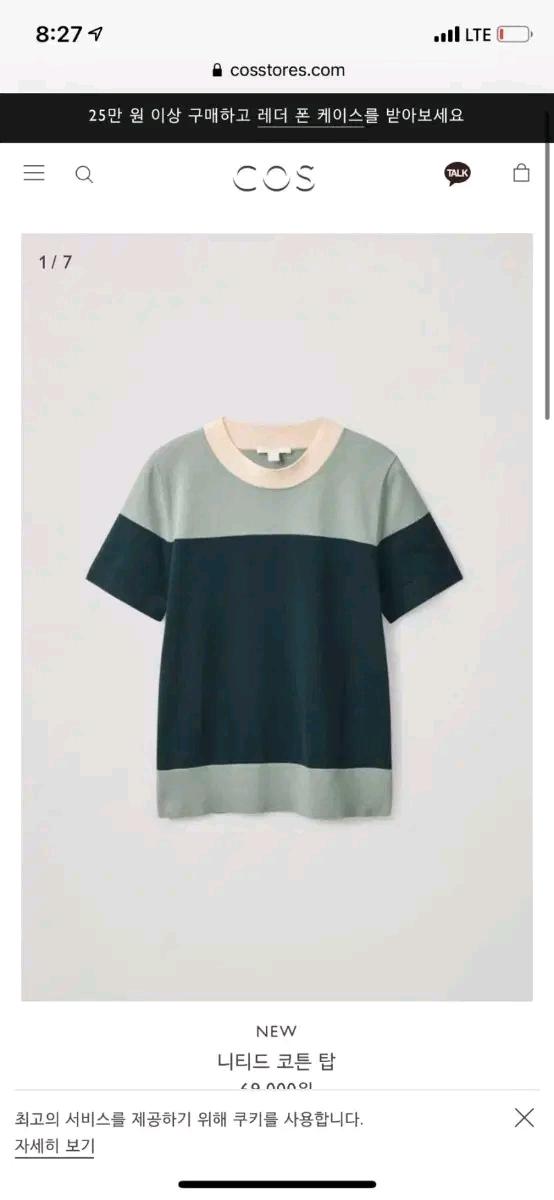Dismiss the cookie notice

tap(524, 1118)
